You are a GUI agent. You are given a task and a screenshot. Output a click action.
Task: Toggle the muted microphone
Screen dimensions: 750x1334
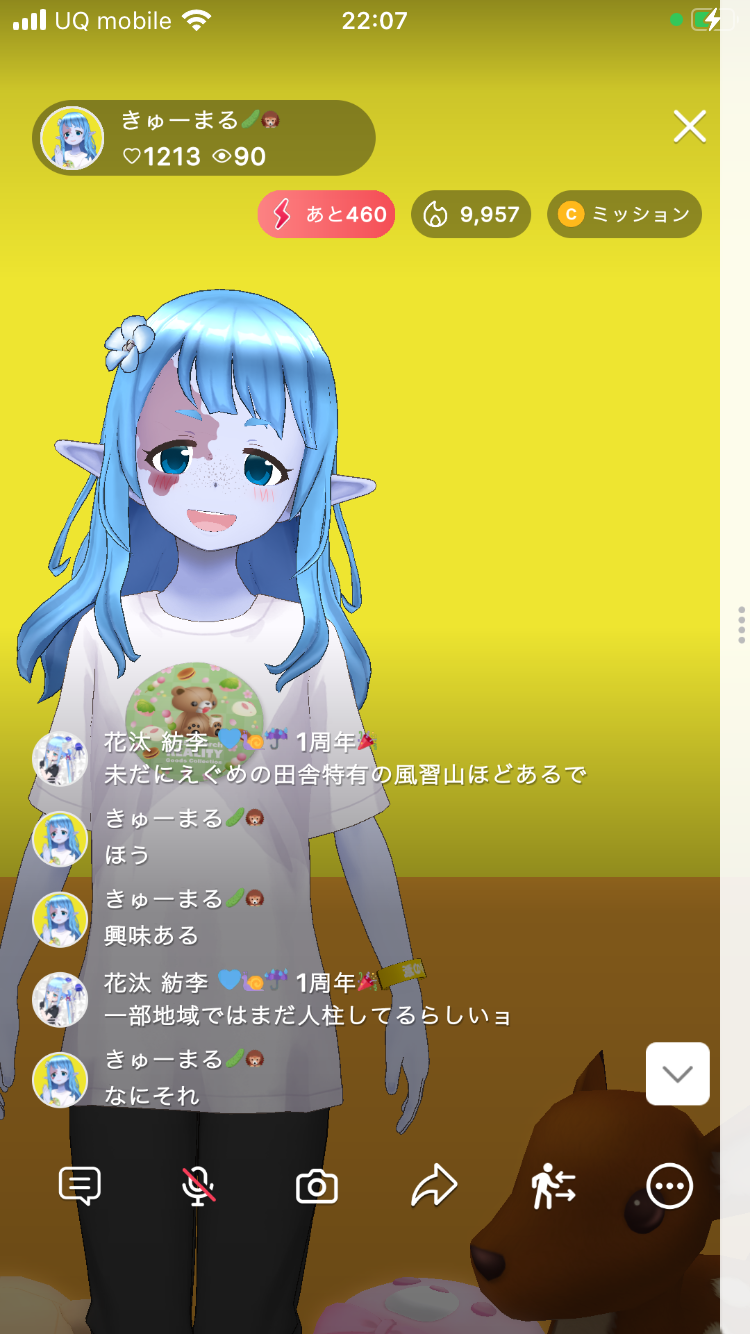point(198,1186)
